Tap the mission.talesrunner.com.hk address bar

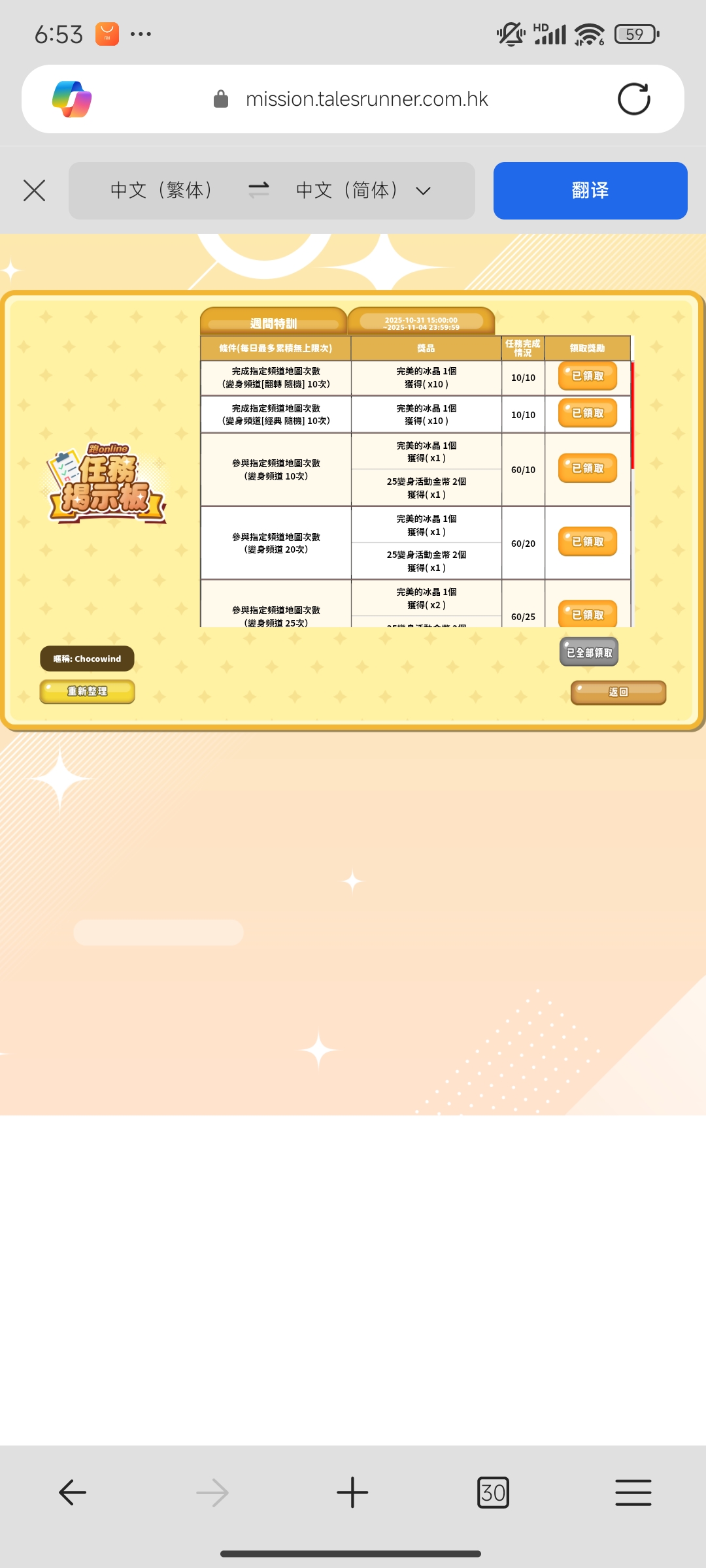(366, 99)
